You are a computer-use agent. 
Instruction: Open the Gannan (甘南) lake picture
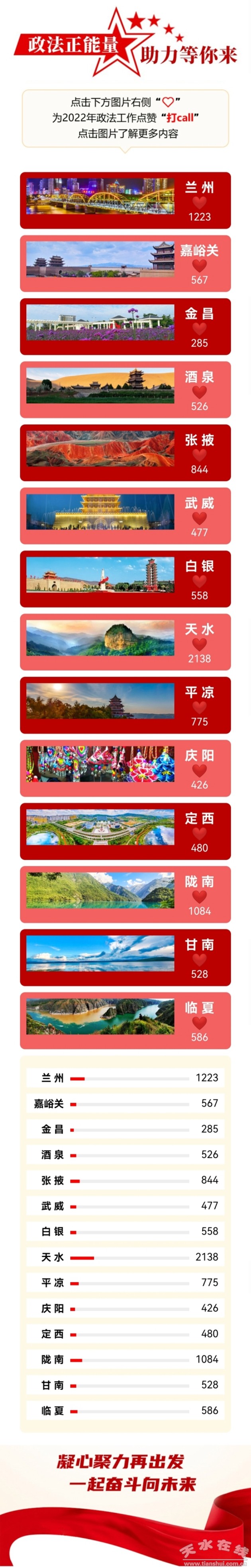pyautogui.click(x=100, y=954)
